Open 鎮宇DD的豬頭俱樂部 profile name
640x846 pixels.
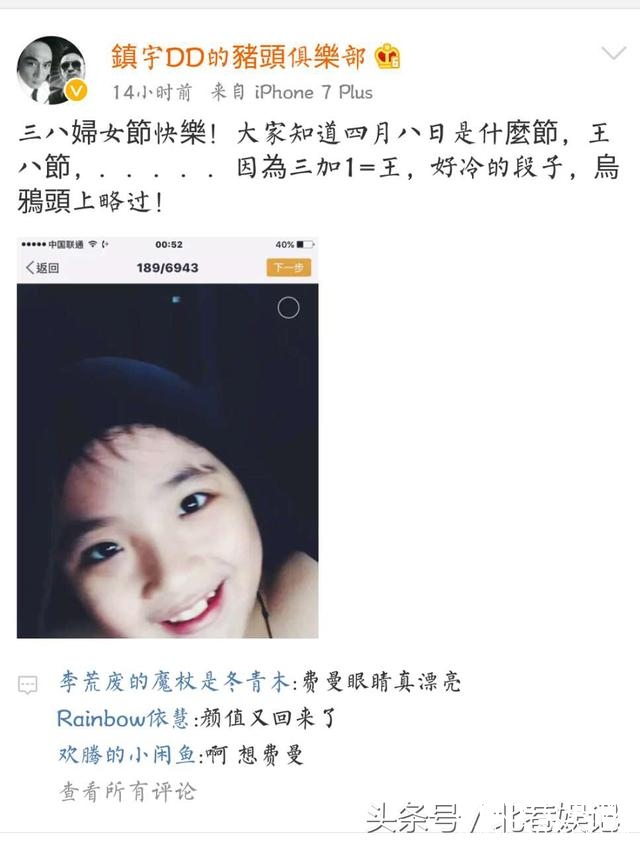pos(240,57)
